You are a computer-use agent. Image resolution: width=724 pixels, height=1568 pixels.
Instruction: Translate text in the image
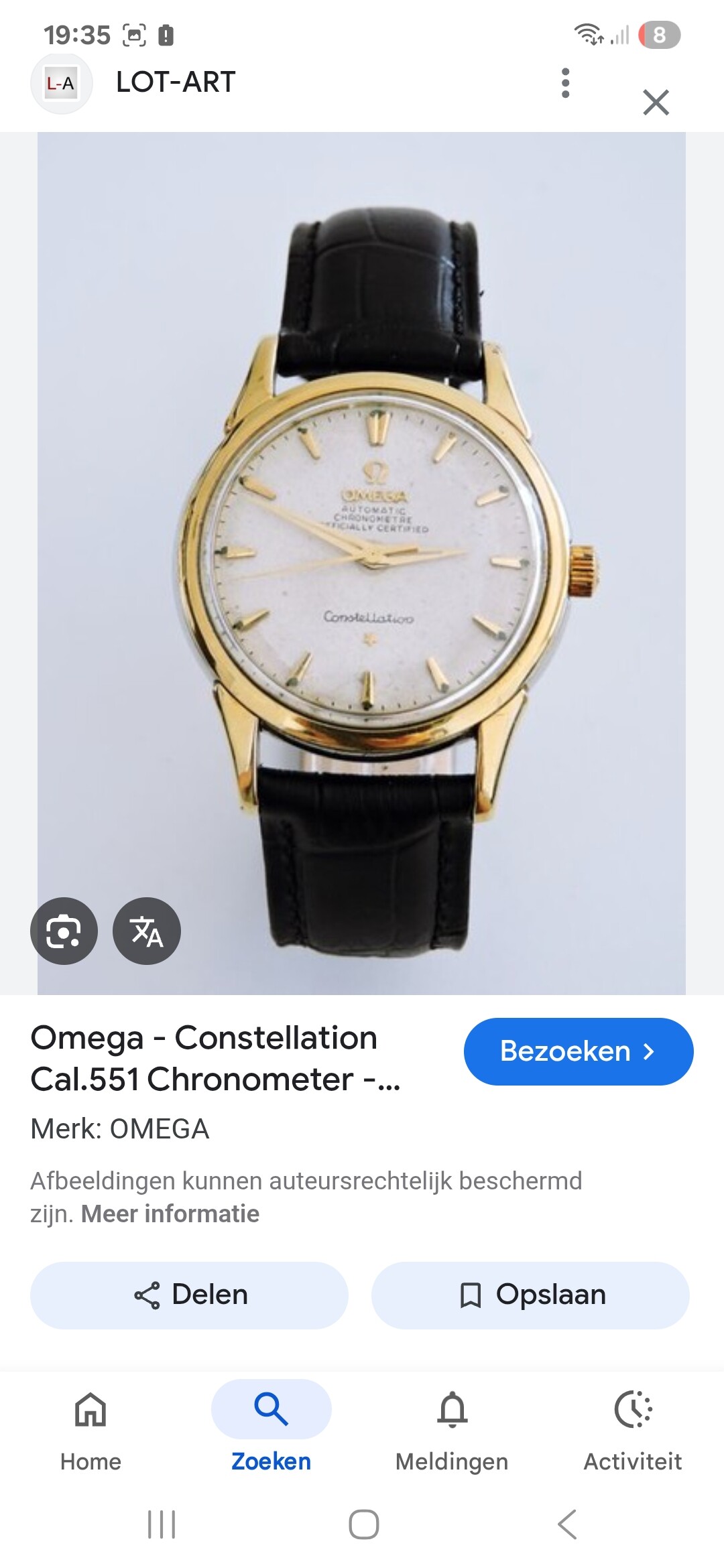pyautogui.click(x=147, y=931)
